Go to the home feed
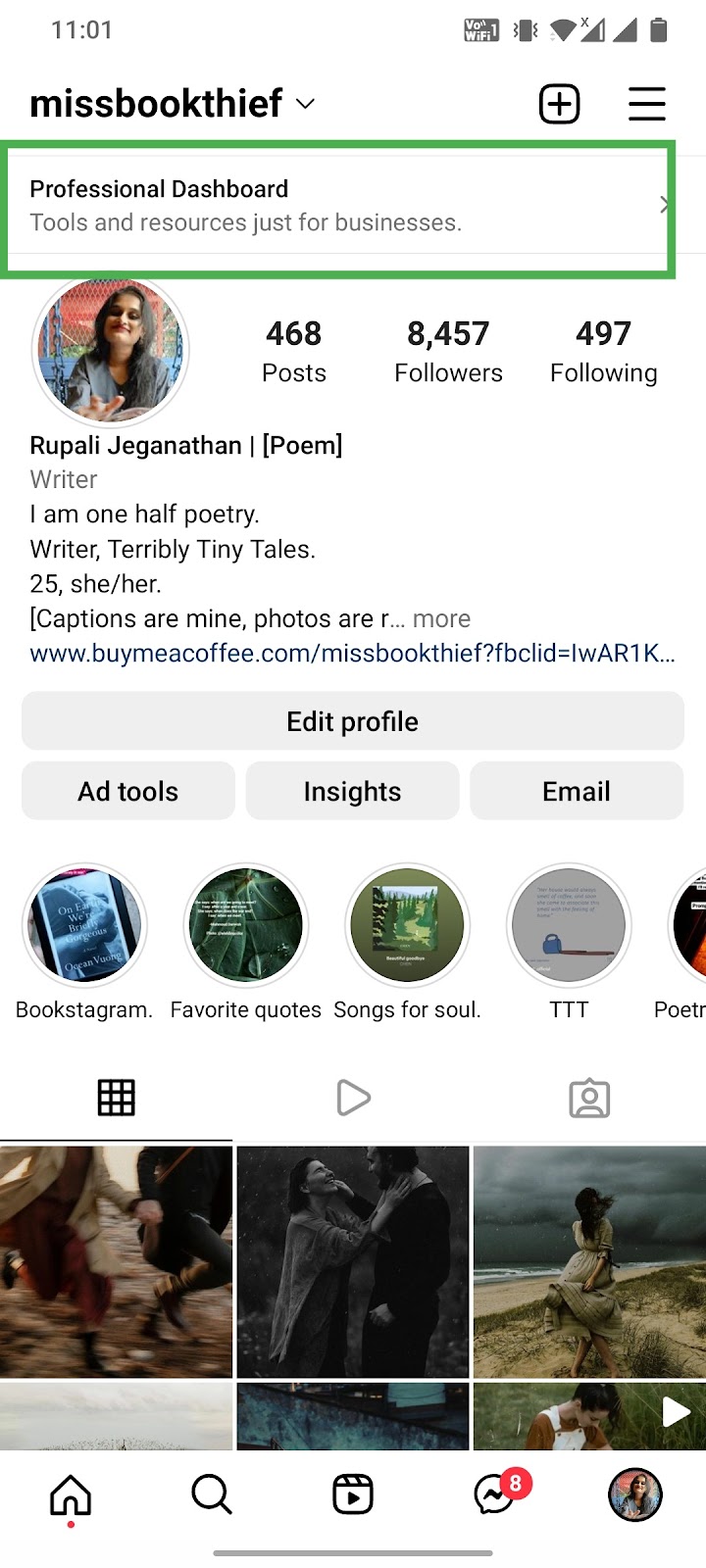This screenshot has height=1568, width=706. (x=71, y=1495)
